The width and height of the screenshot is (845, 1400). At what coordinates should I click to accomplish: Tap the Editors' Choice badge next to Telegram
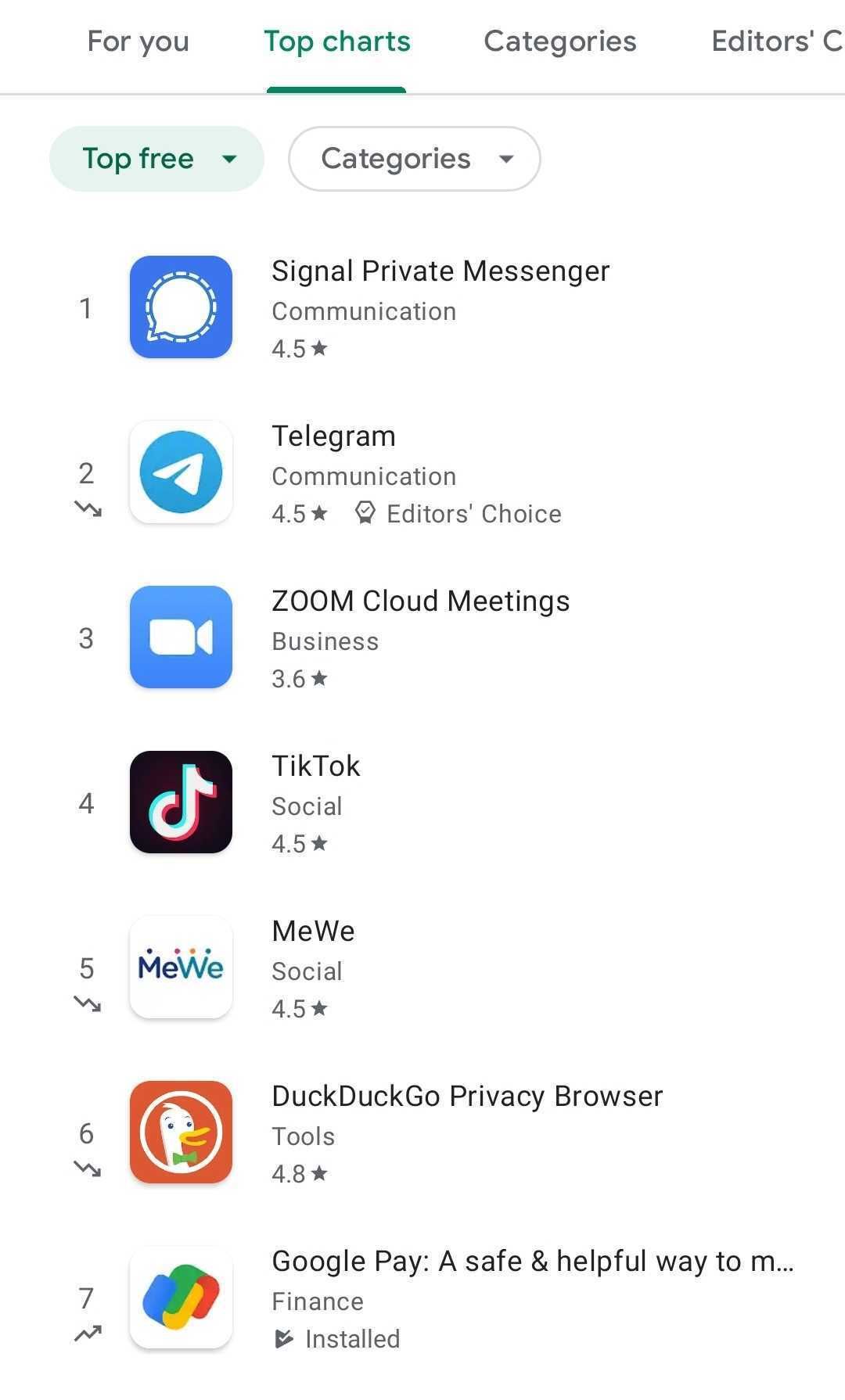click(458, 513)
